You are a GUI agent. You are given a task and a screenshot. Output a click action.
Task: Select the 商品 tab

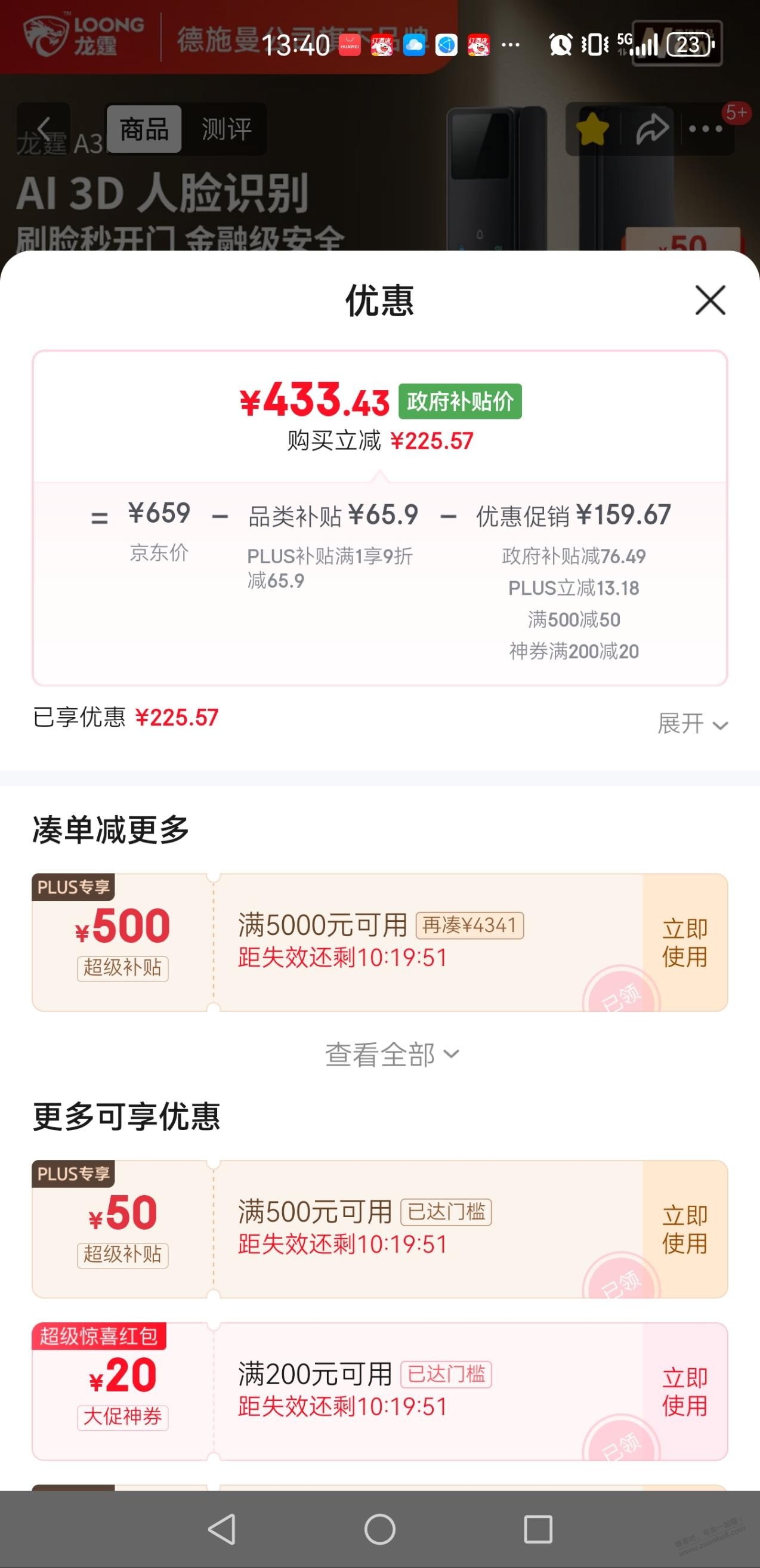(144, 129)
